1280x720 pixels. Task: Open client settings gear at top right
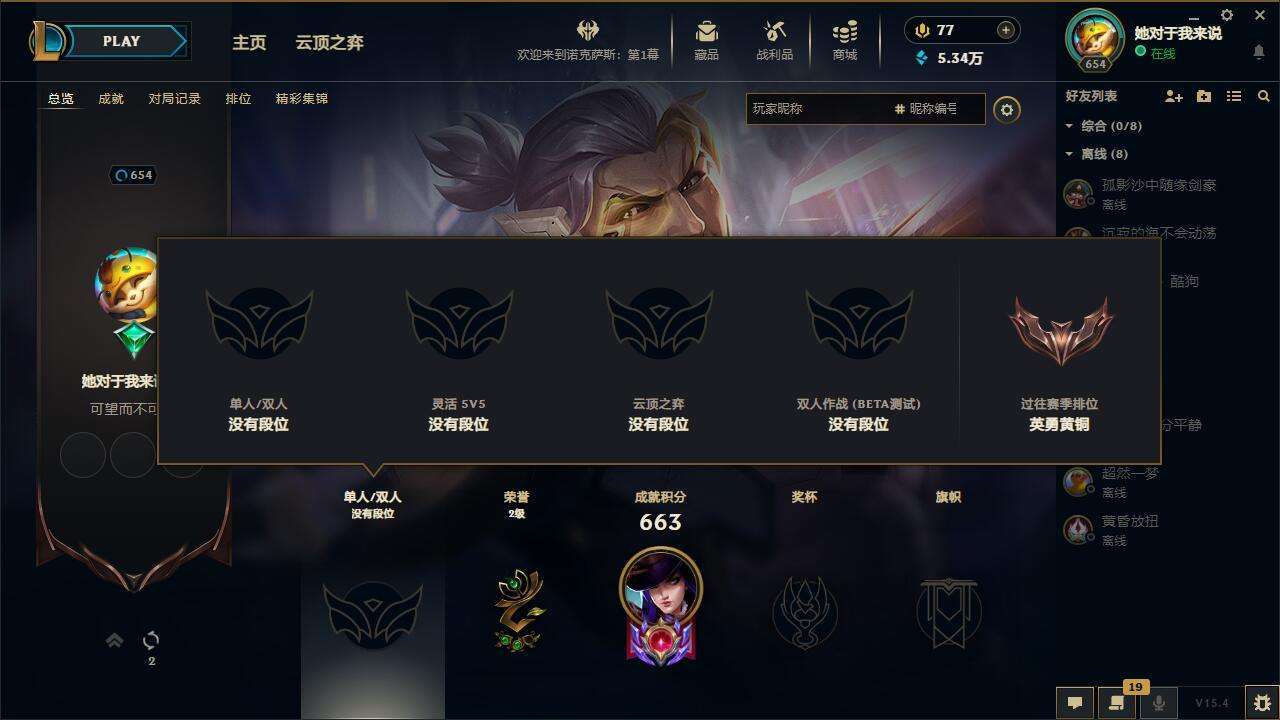[x=1227, y=15]
